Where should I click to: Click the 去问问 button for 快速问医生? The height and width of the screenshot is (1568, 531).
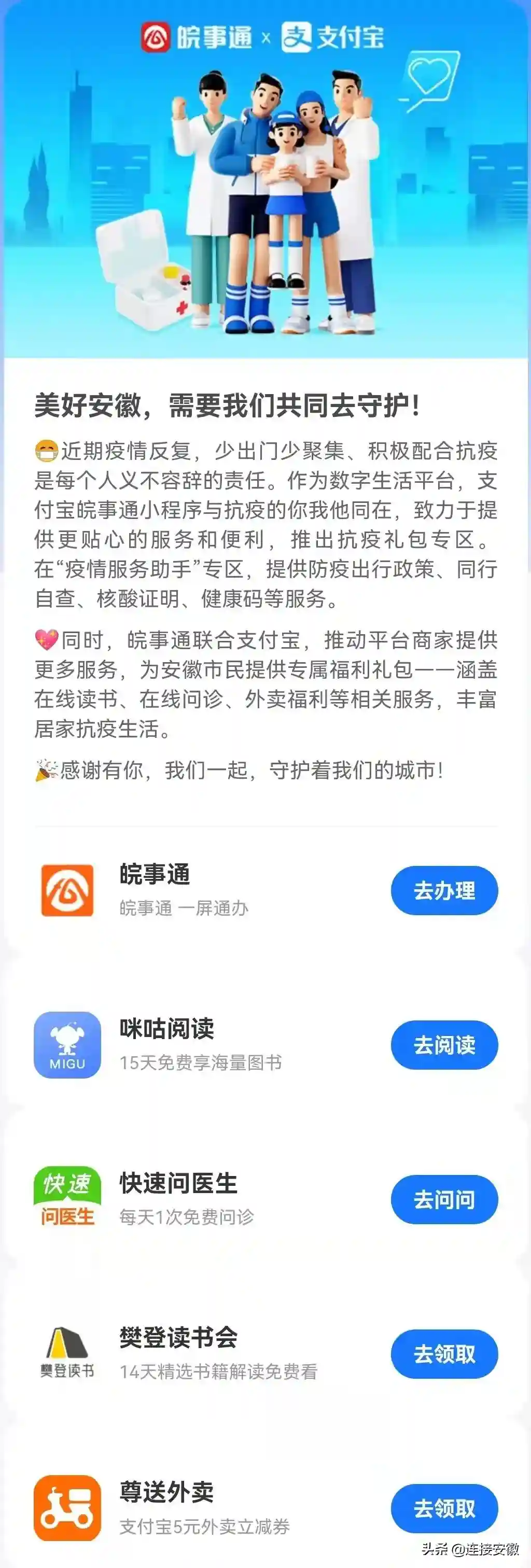coord(444,1198)
